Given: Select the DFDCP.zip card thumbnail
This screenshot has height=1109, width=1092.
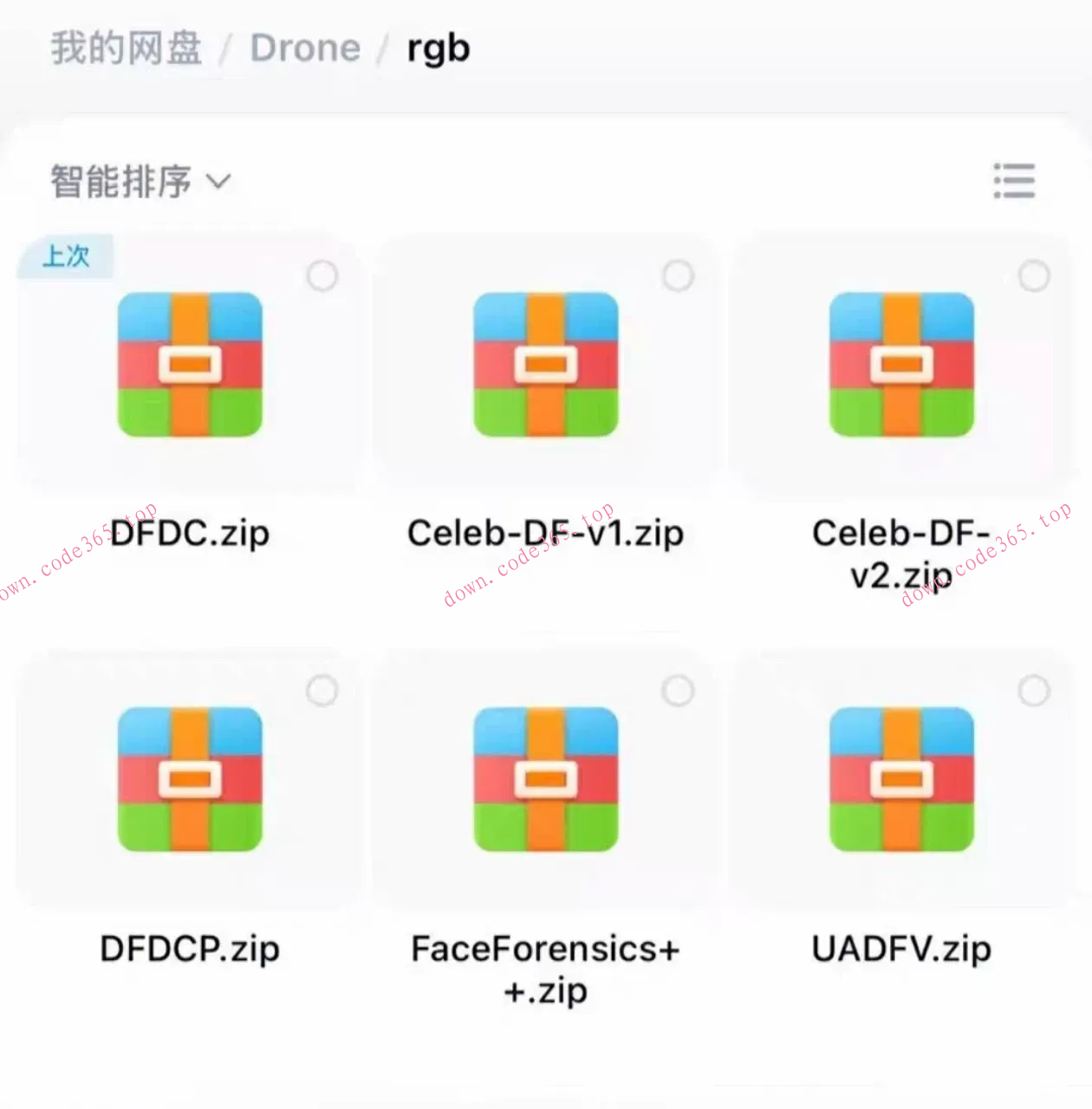Looking at the screenshot, I should pos(190,780).
